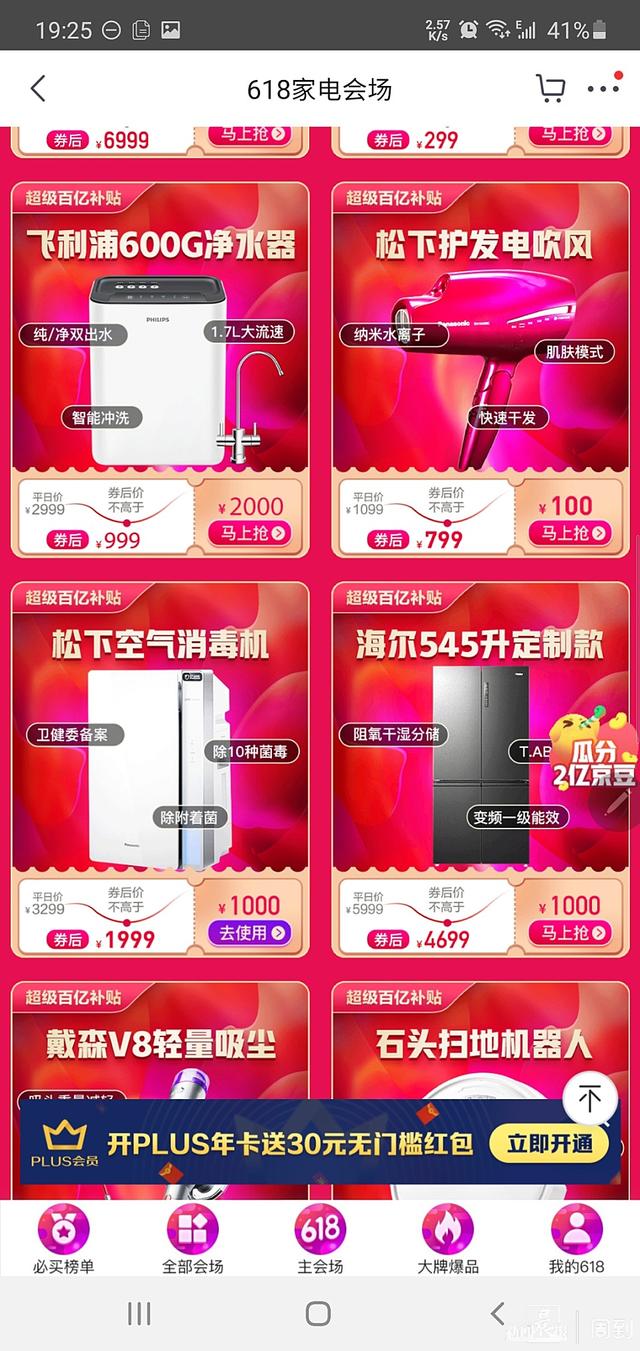Tap 马上抢 on the ¥100 hair dryer coupon

point(572,533)
